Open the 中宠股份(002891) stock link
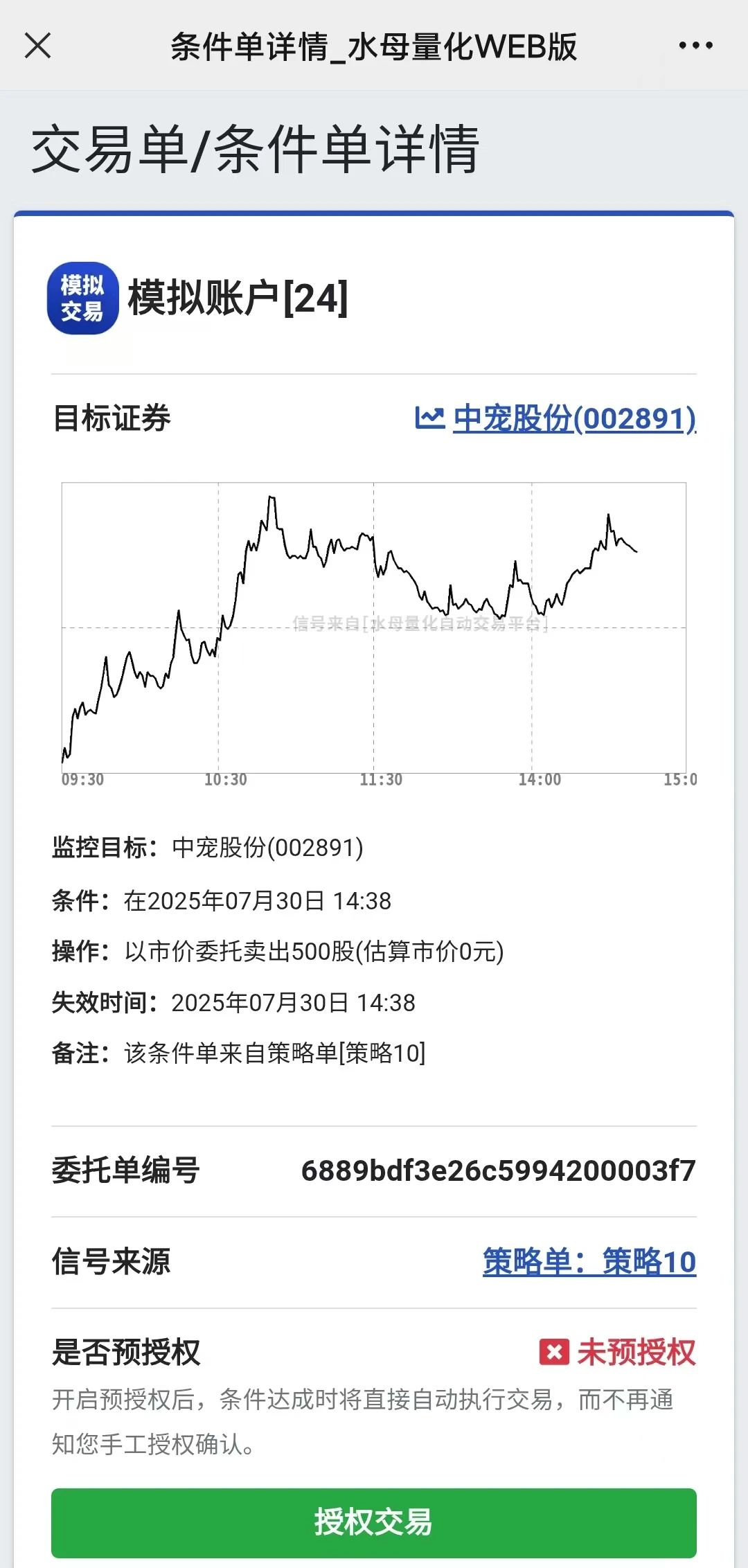748x1568 pixels. click(555, 418)
